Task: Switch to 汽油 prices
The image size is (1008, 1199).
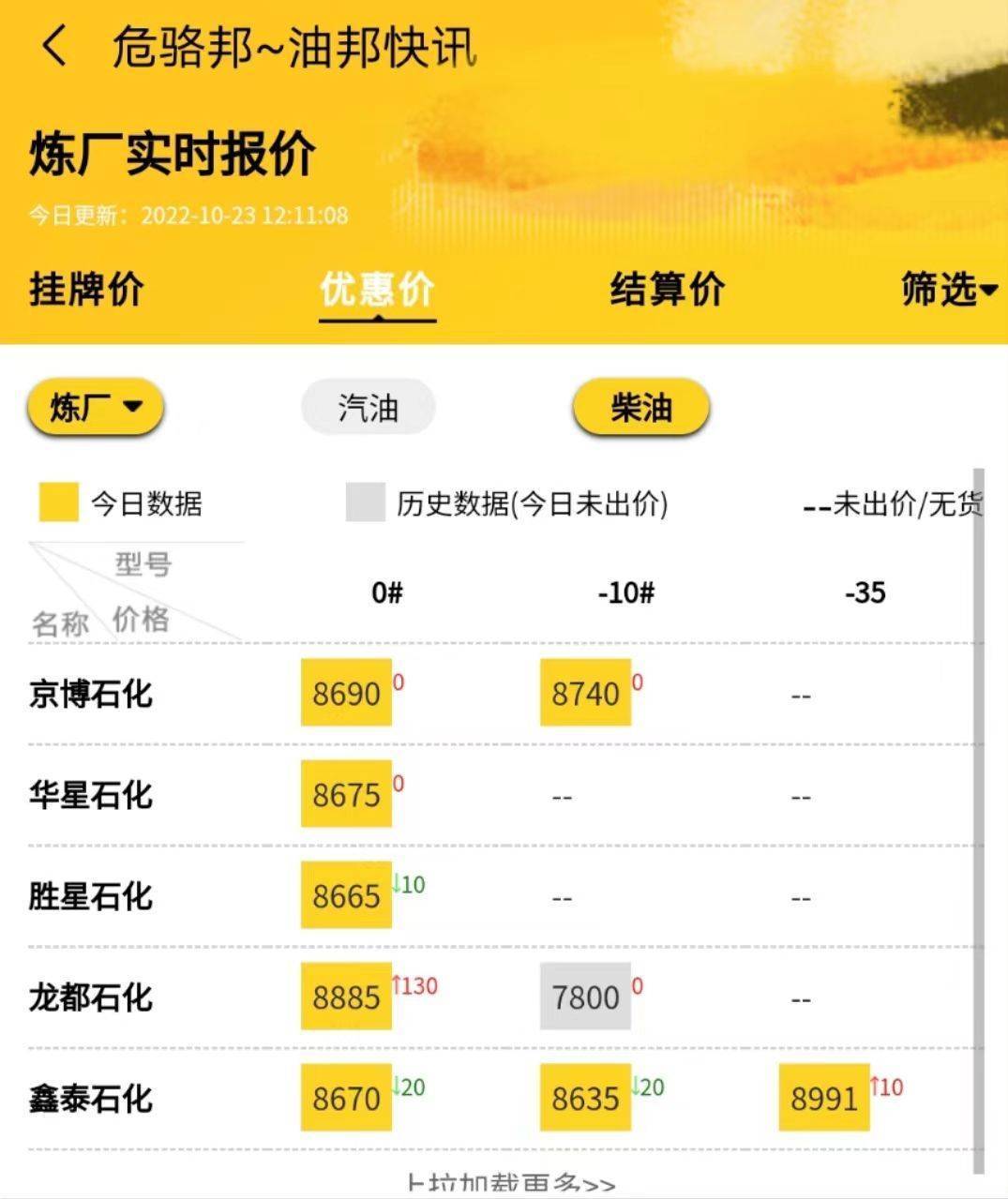Action: click(x=368, y=408)
